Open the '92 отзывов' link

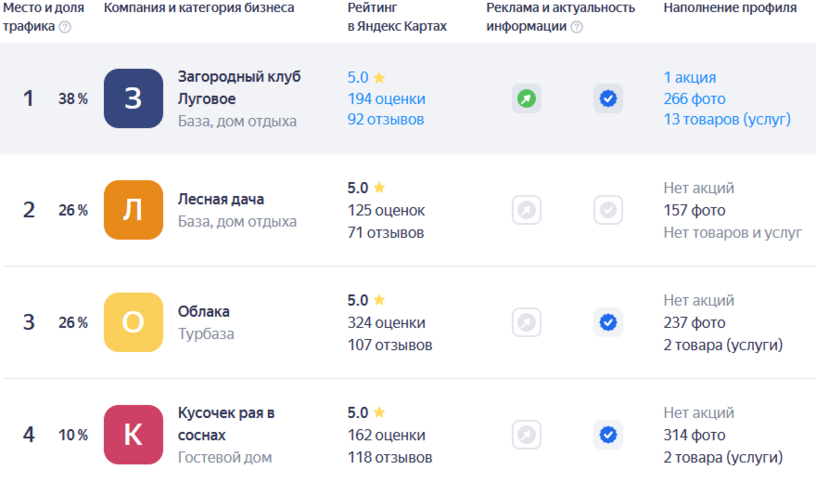(385, 119)
